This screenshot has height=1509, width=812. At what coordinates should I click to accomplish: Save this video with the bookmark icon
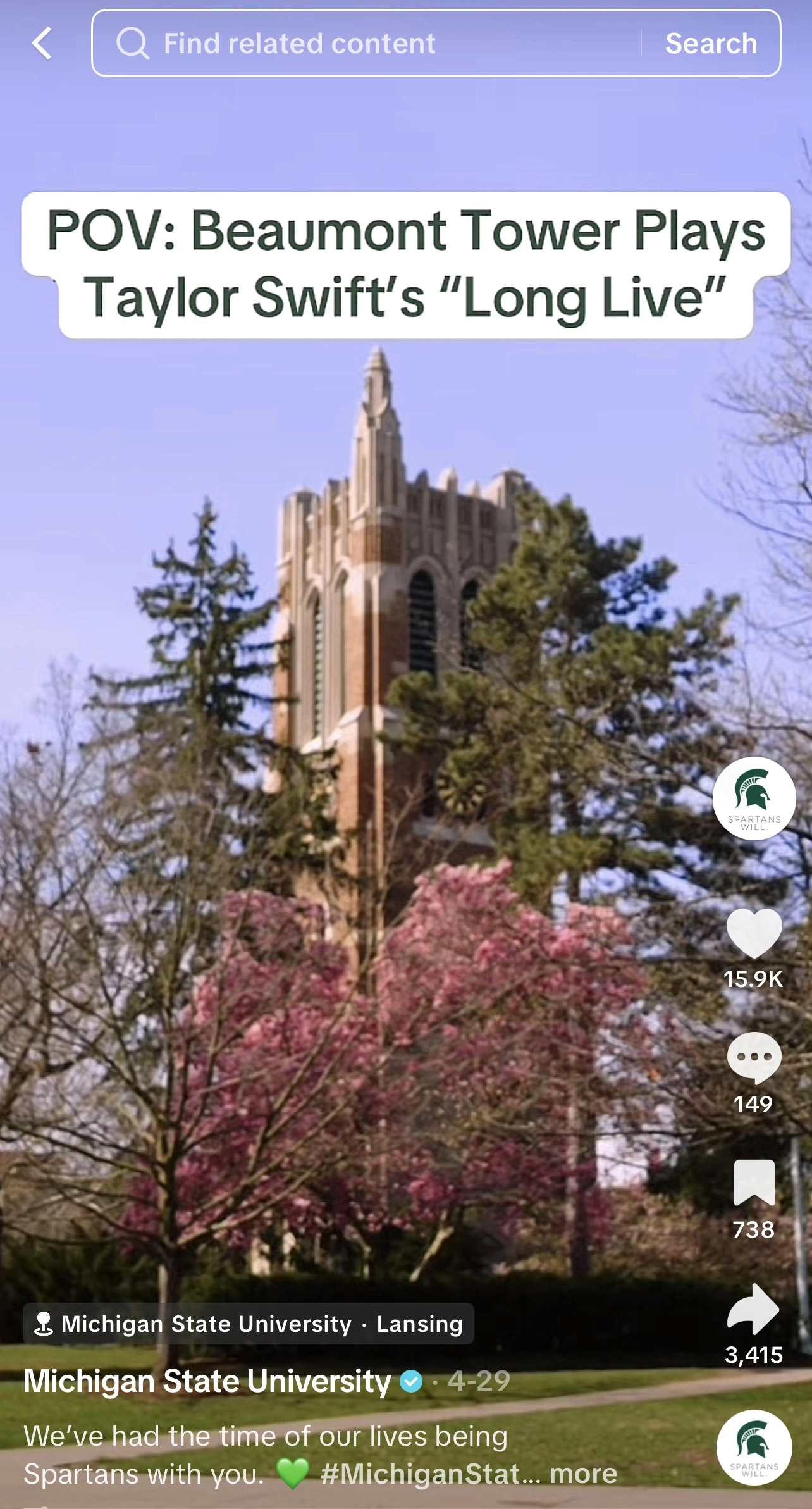coord(754,1183)
